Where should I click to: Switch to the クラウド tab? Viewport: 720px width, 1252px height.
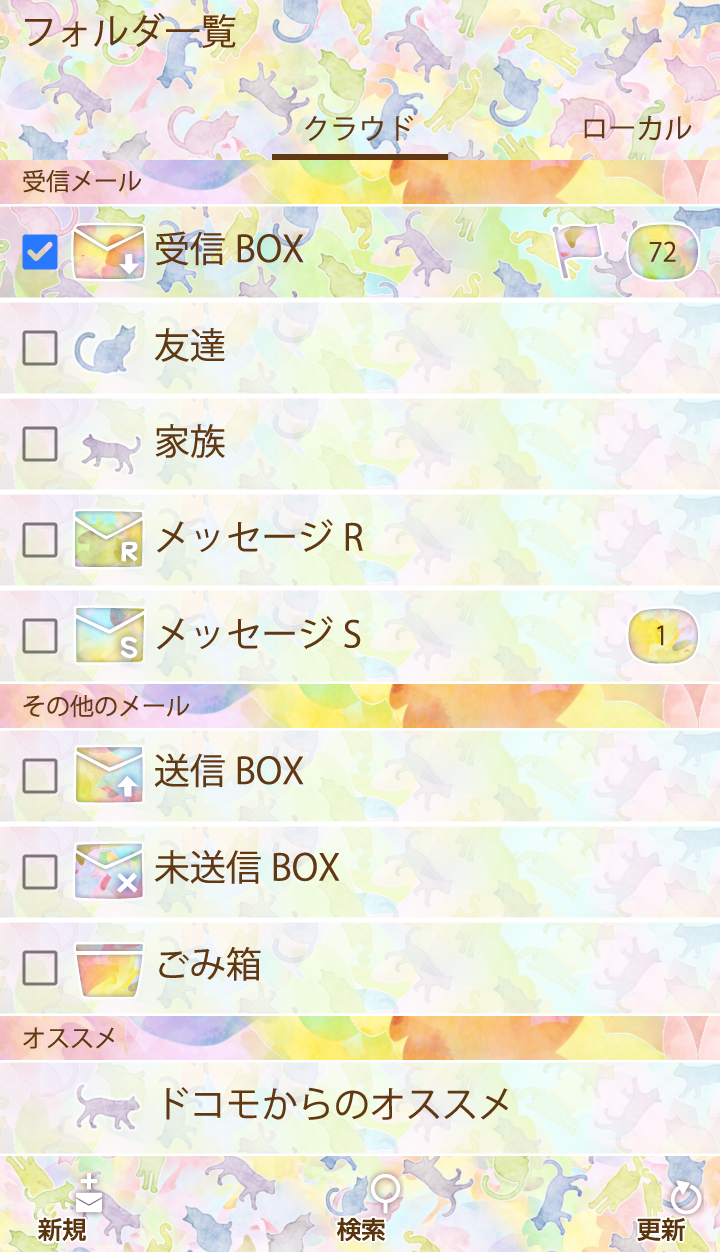pyautogui.click(x=359, y=128)
